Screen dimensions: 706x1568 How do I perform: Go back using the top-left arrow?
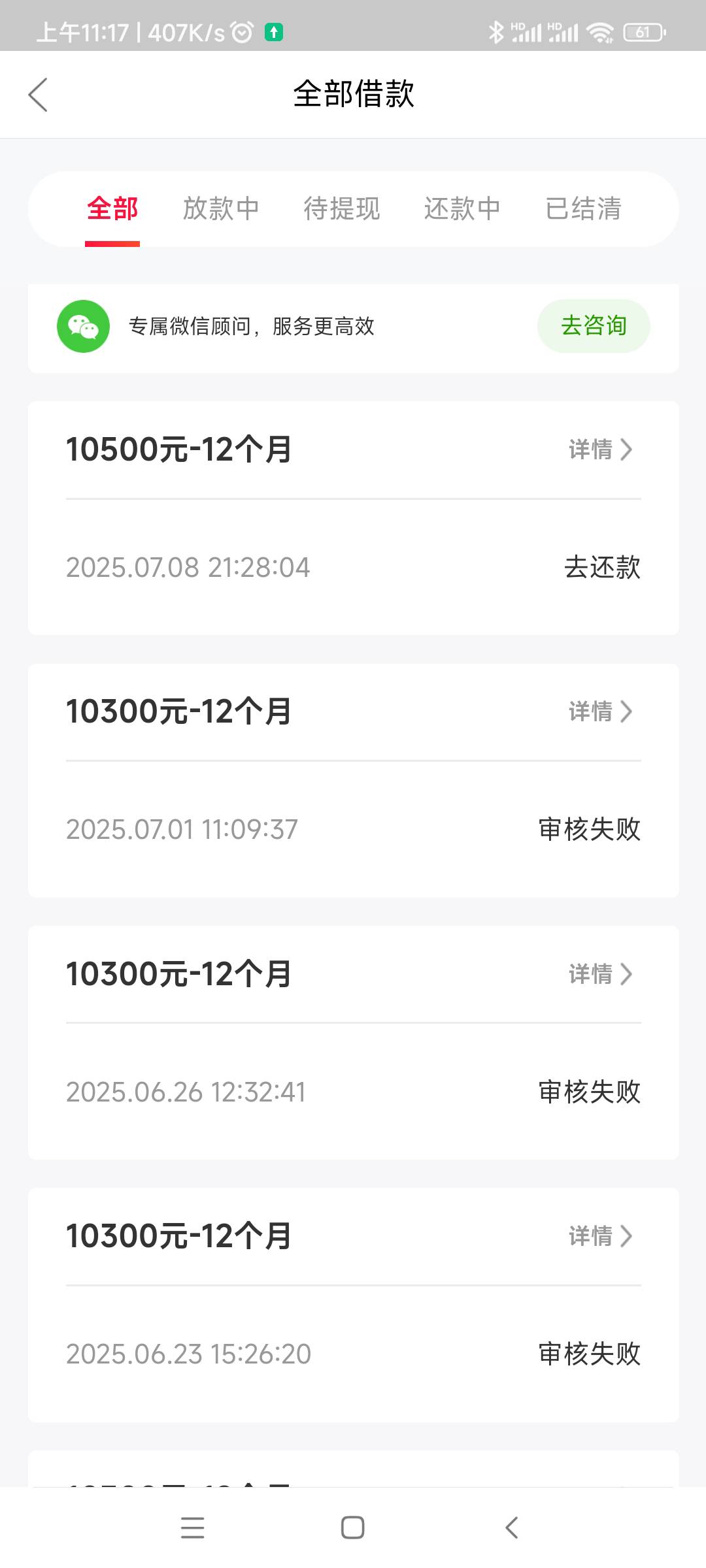[38, 95]
